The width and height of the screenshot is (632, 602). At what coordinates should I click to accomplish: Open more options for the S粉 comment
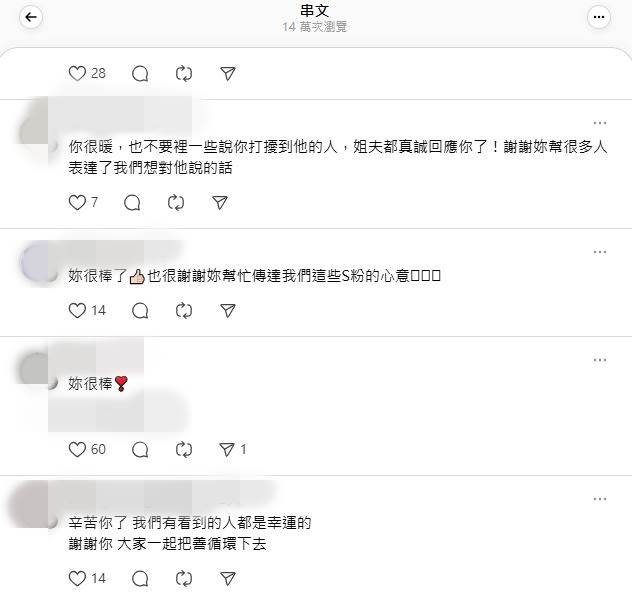point(599,252)
